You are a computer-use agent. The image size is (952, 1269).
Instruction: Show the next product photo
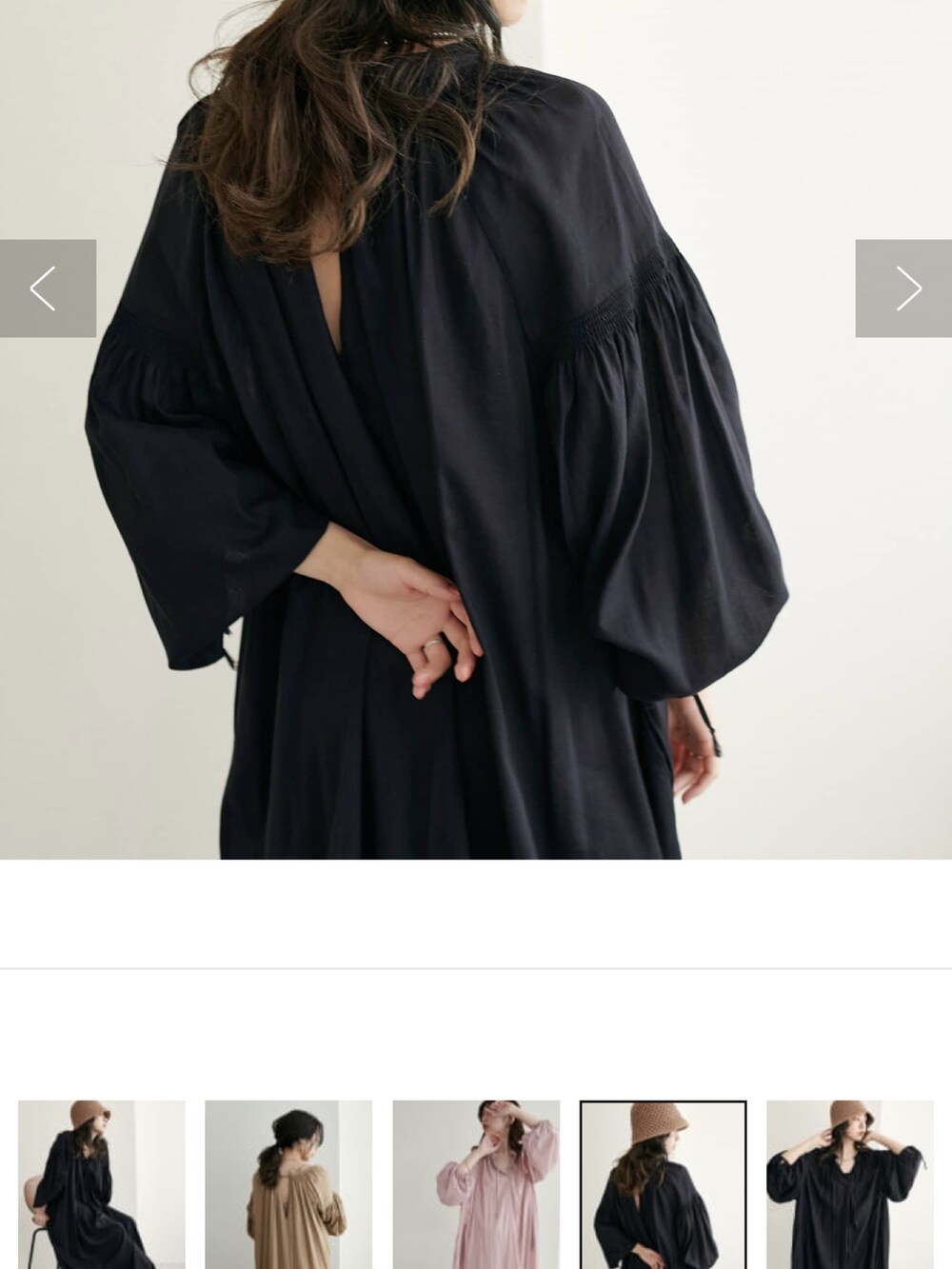pyautogui.click(x=903, y=288)
